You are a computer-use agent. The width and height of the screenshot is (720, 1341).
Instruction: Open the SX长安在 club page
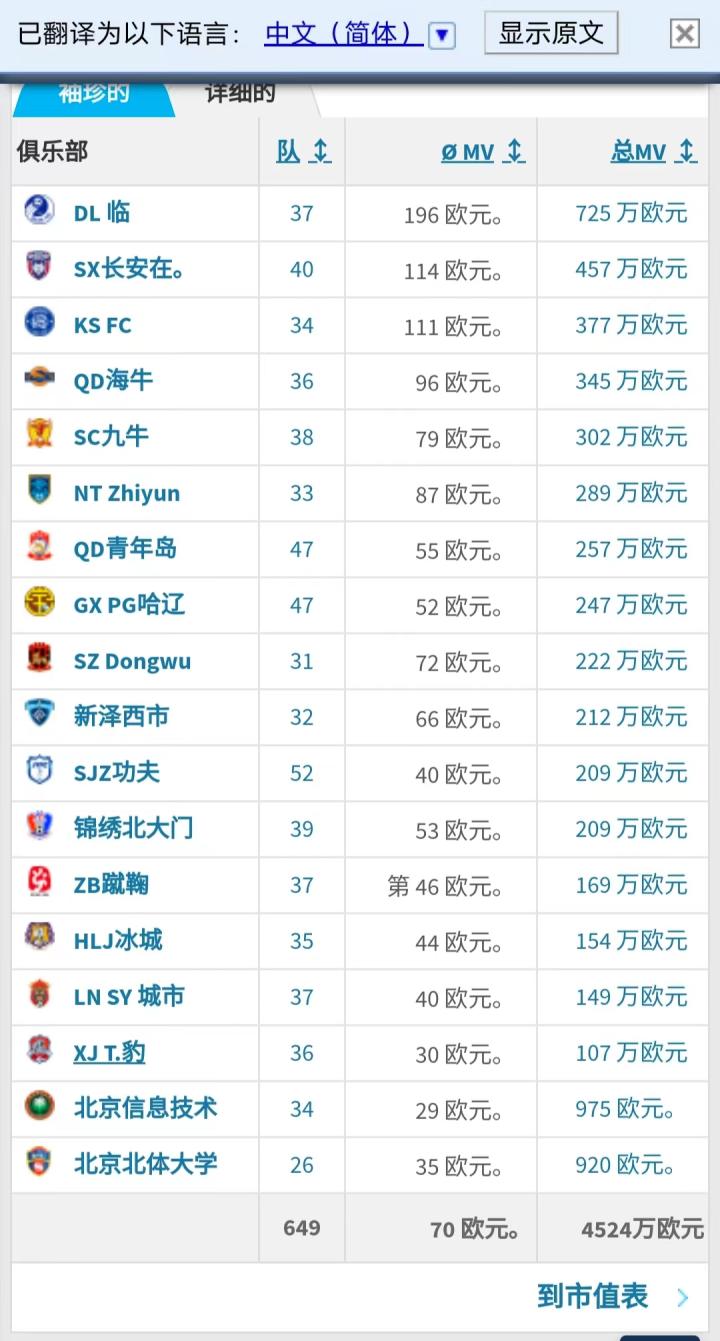click(x=128, y=269)
